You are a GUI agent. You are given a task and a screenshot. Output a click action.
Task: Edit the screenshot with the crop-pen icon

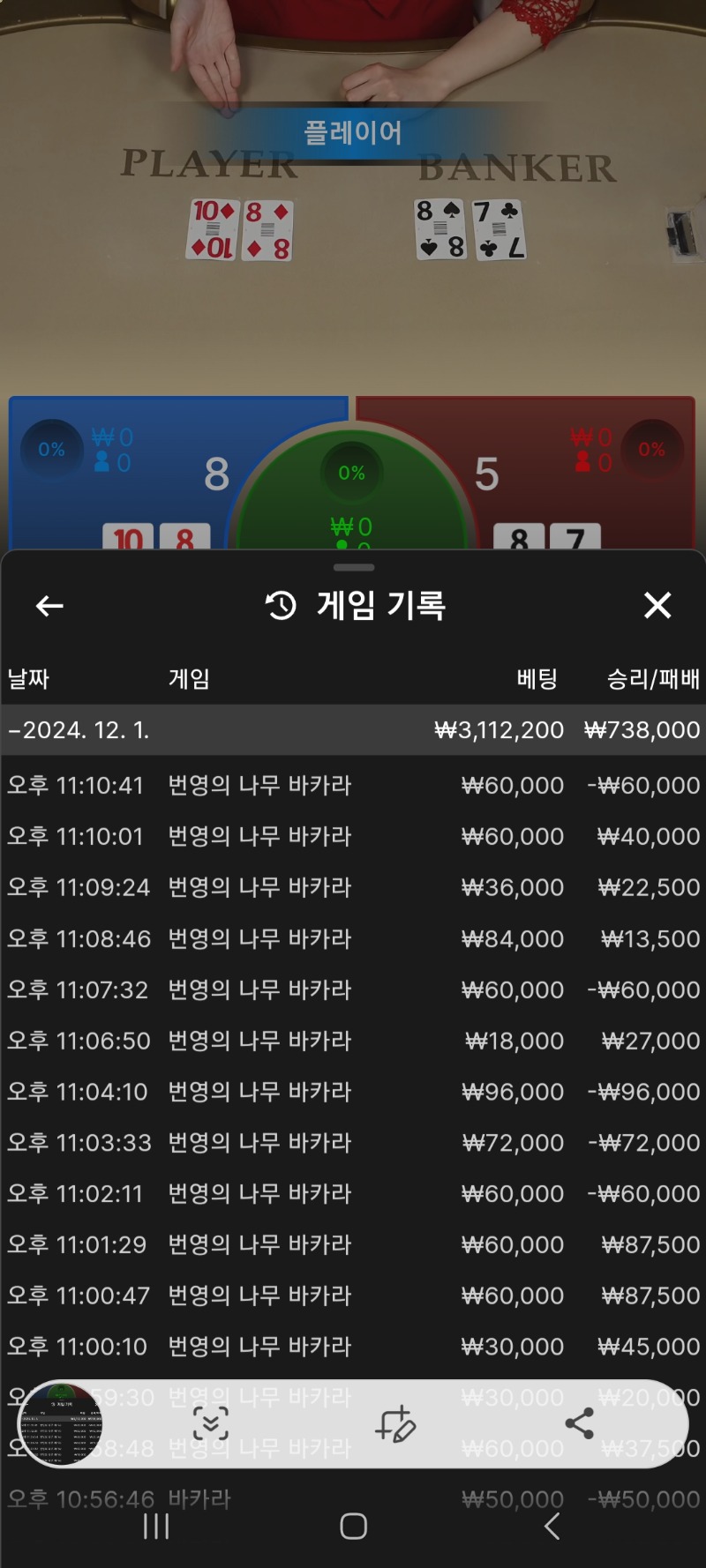click(x=395, y=1423)
